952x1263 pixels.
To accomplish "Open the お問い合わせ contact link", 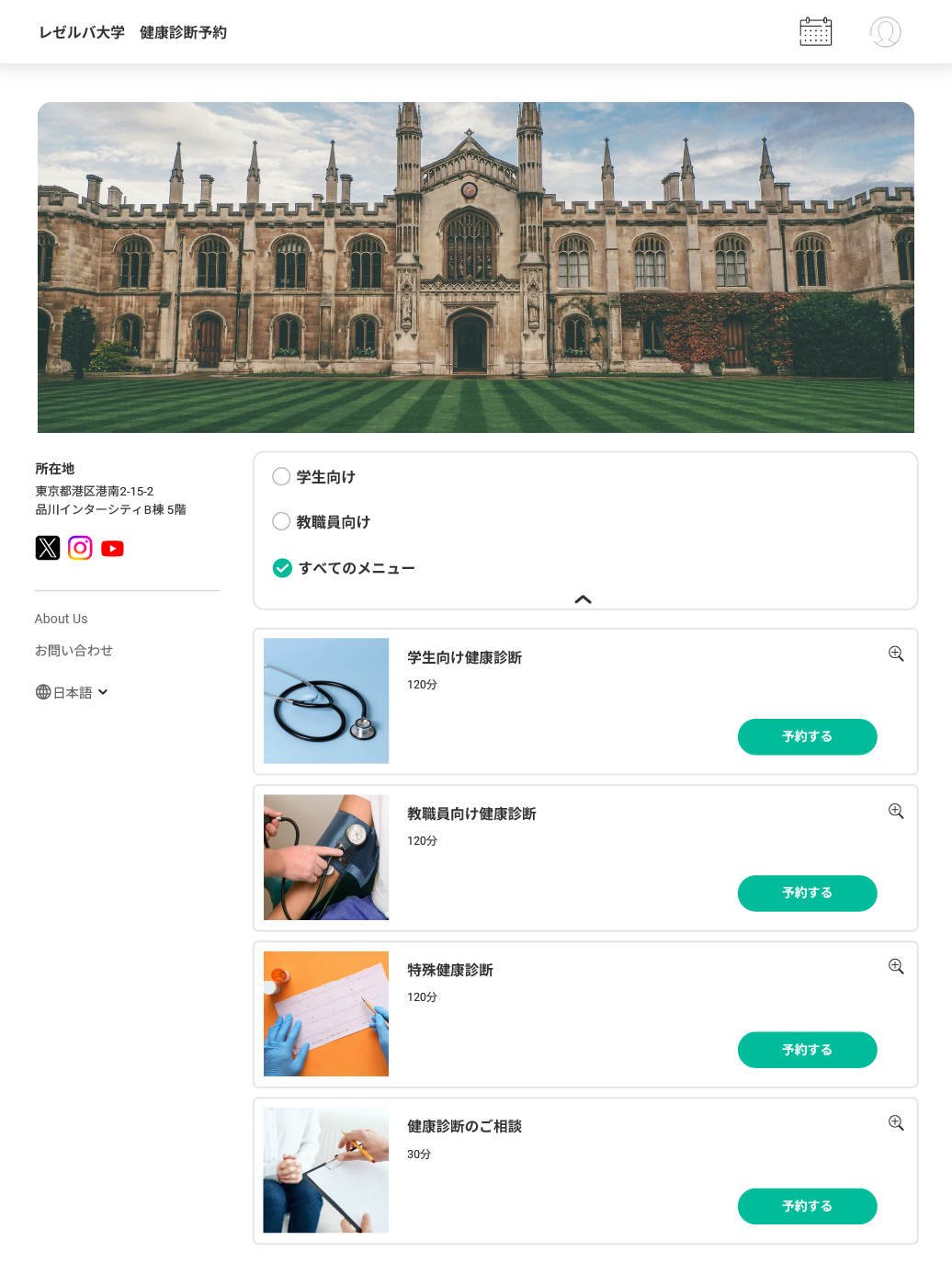I will (74, 650).
